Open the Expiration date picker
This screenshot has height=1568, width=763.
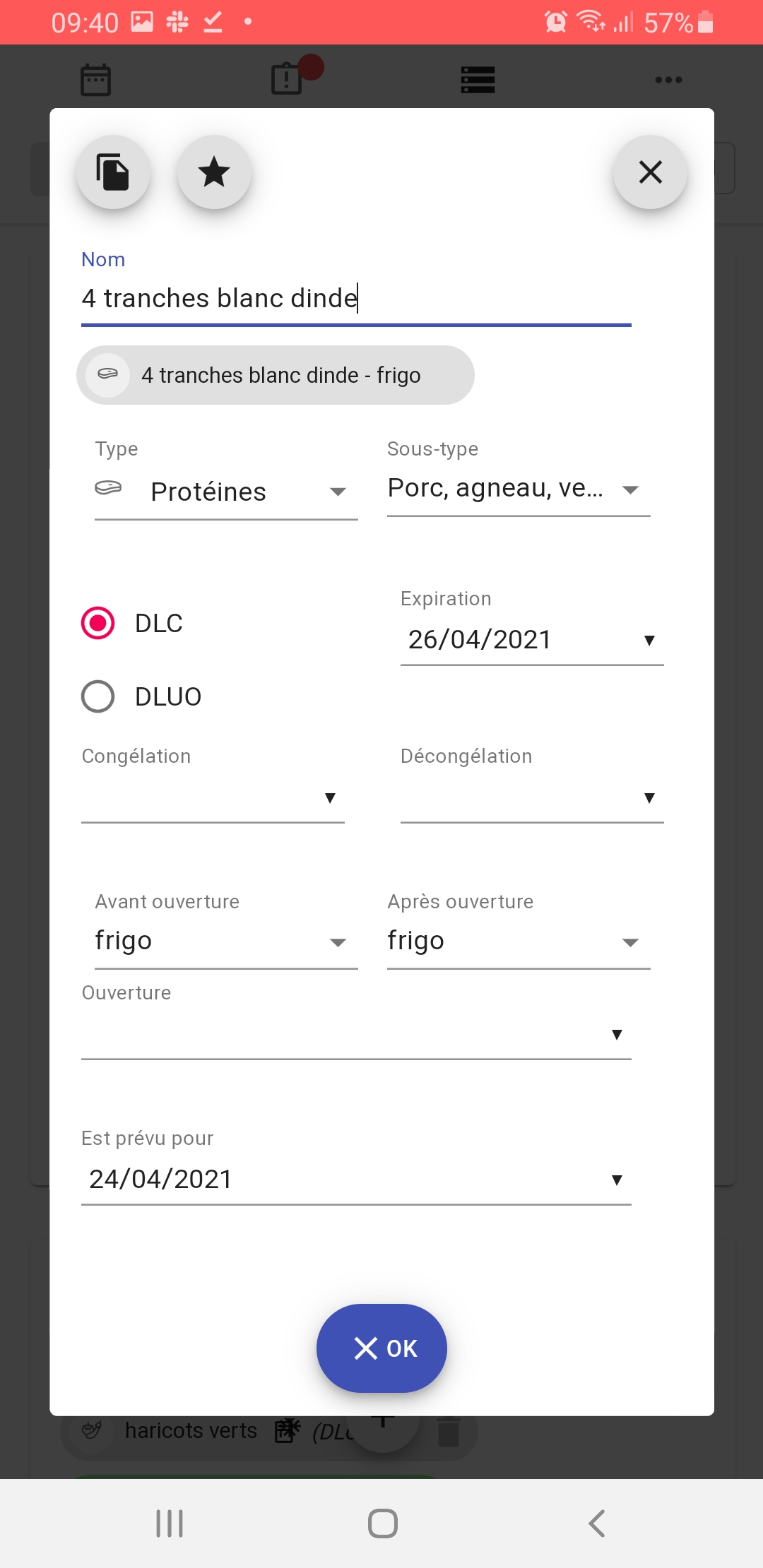point(532,639)
